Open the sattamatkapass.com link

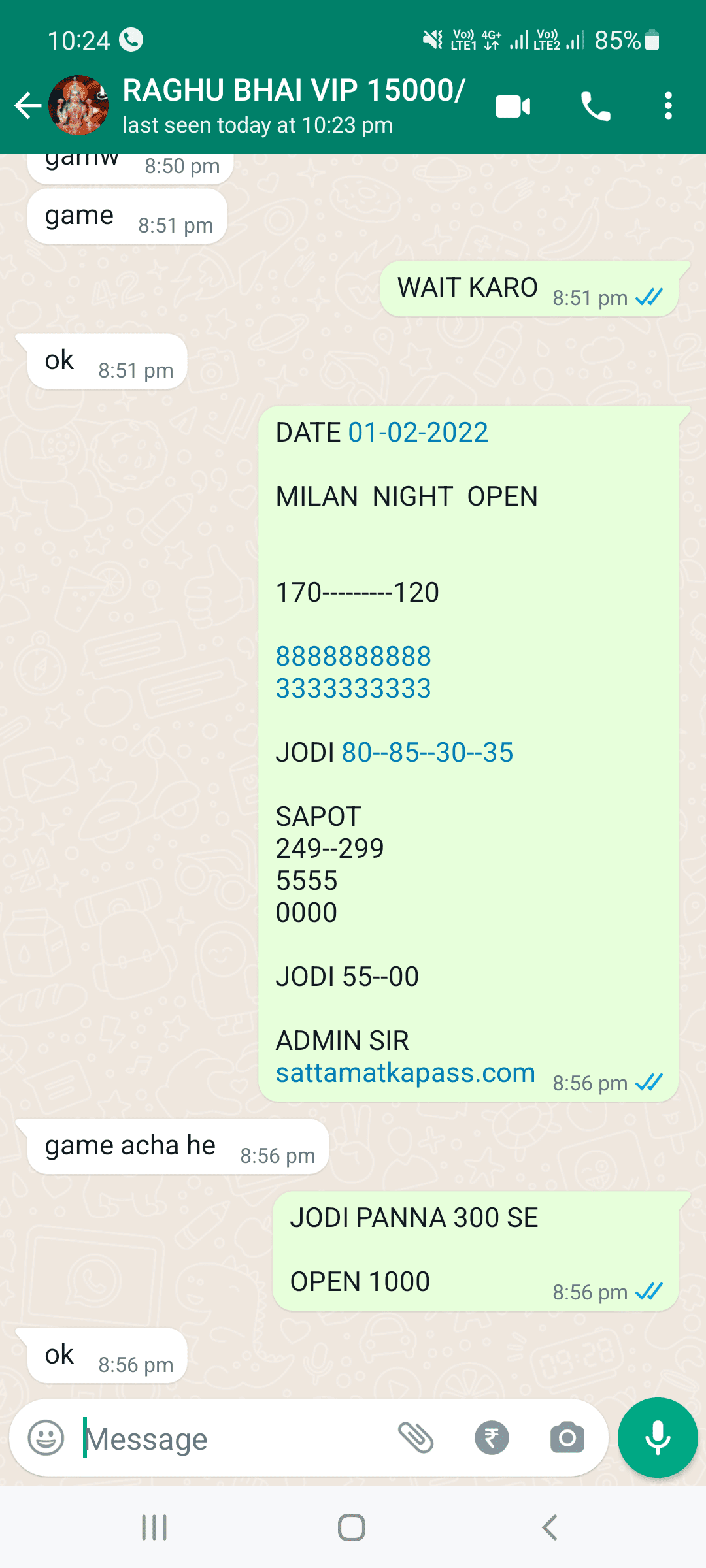[405, 1073]
